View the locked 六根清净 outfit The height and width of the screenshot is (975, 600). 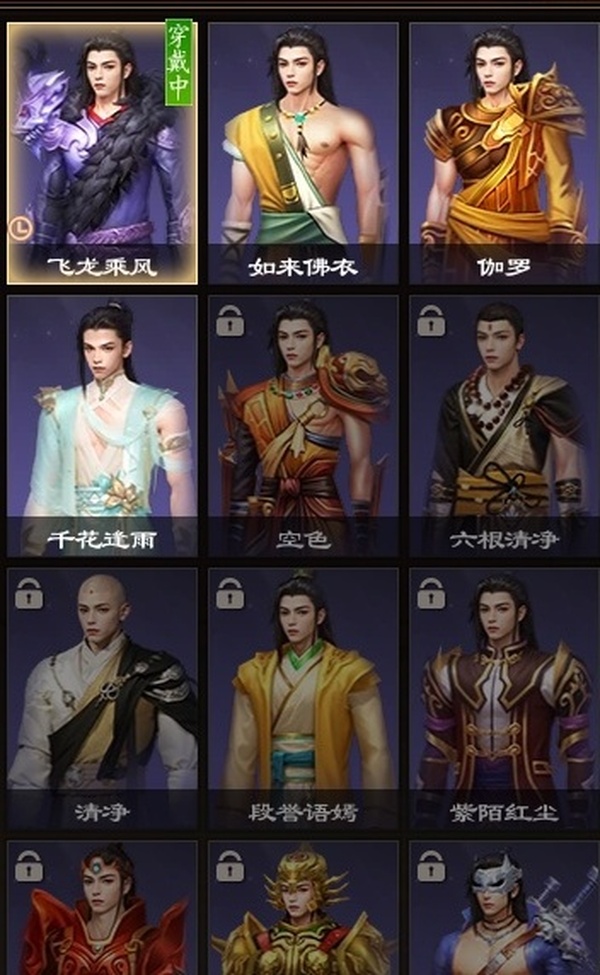click(503, 425)
